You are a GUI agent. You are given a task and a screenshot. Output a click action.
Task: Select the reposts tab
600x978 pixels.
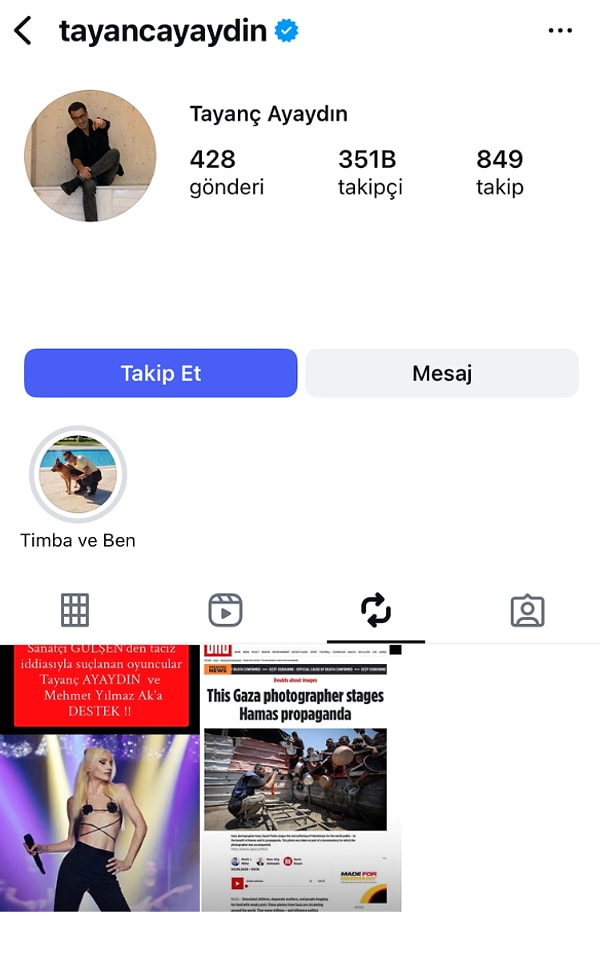pyautogui.click(x=375, y=610)
